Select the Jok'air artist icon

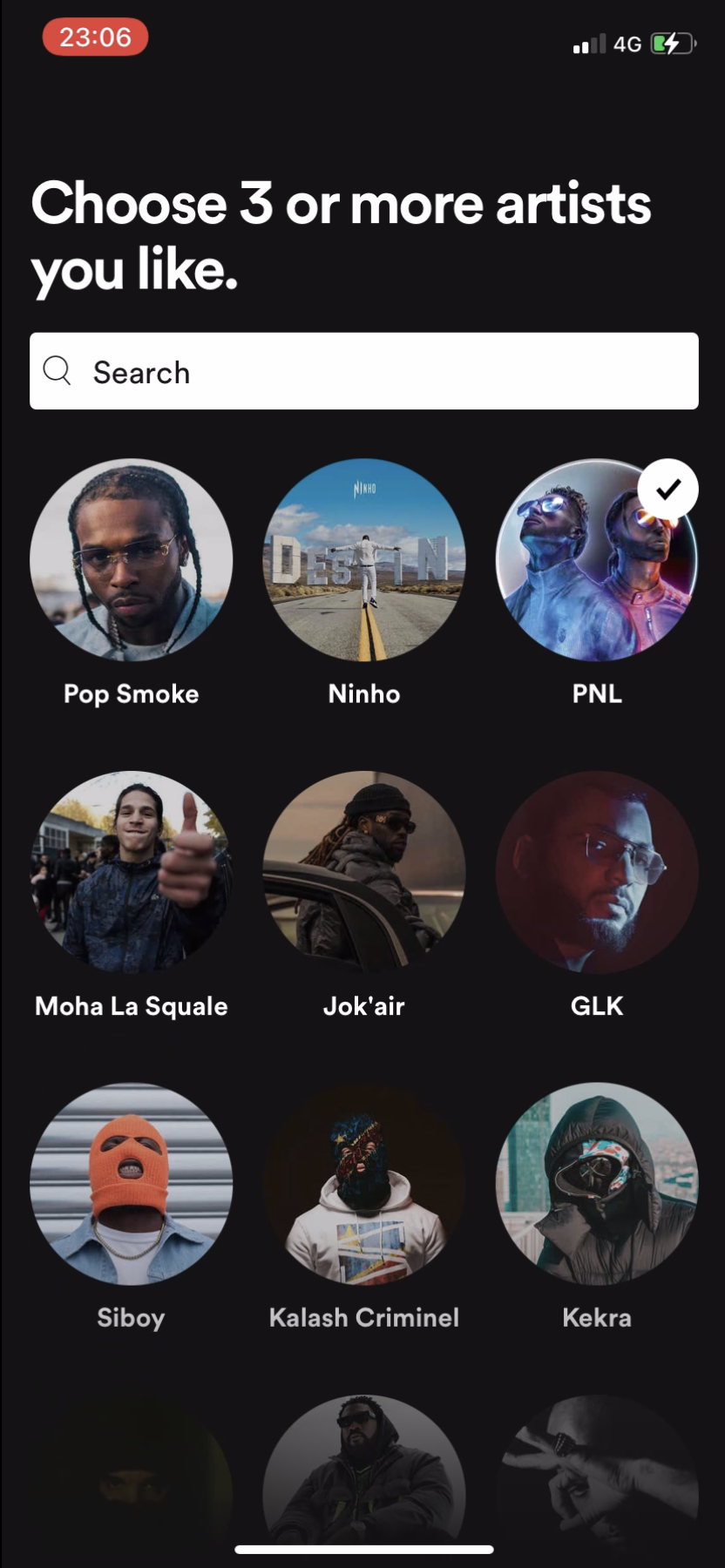pyautogui.click(x=363, y=871)
